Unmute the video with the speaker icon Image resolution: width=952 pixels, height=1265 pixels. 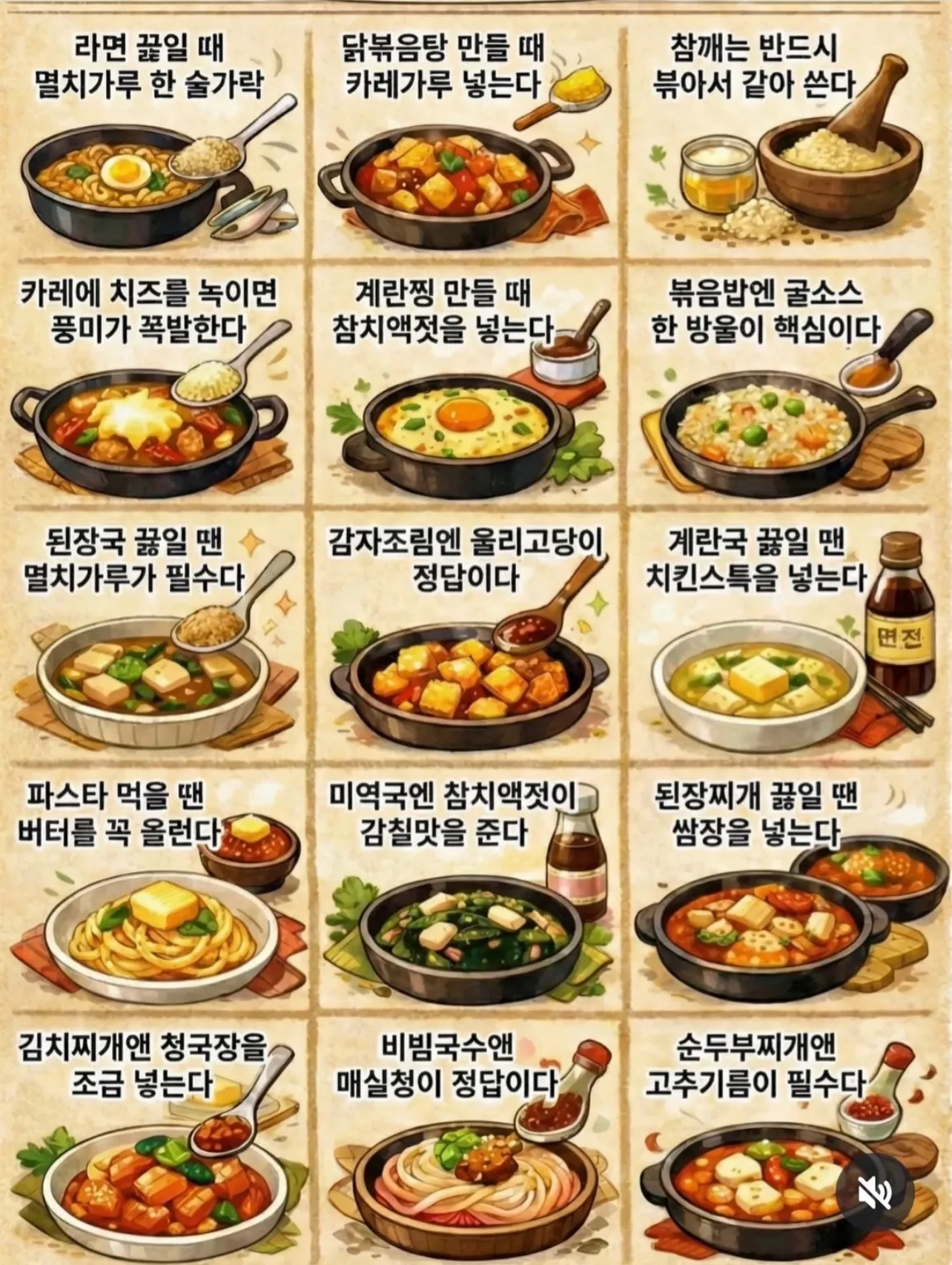(x=874, y=1193)
